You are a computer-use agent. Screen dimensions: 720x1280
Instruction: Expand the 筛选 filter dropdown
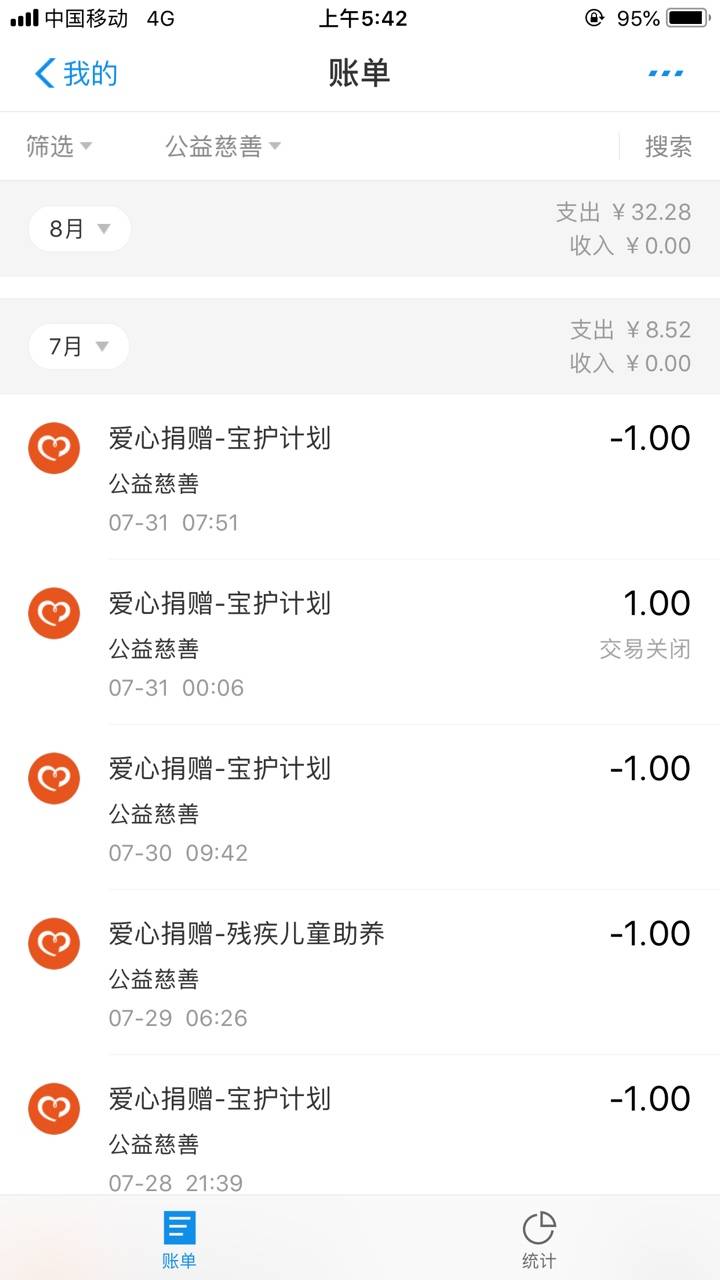pos(59,147)
